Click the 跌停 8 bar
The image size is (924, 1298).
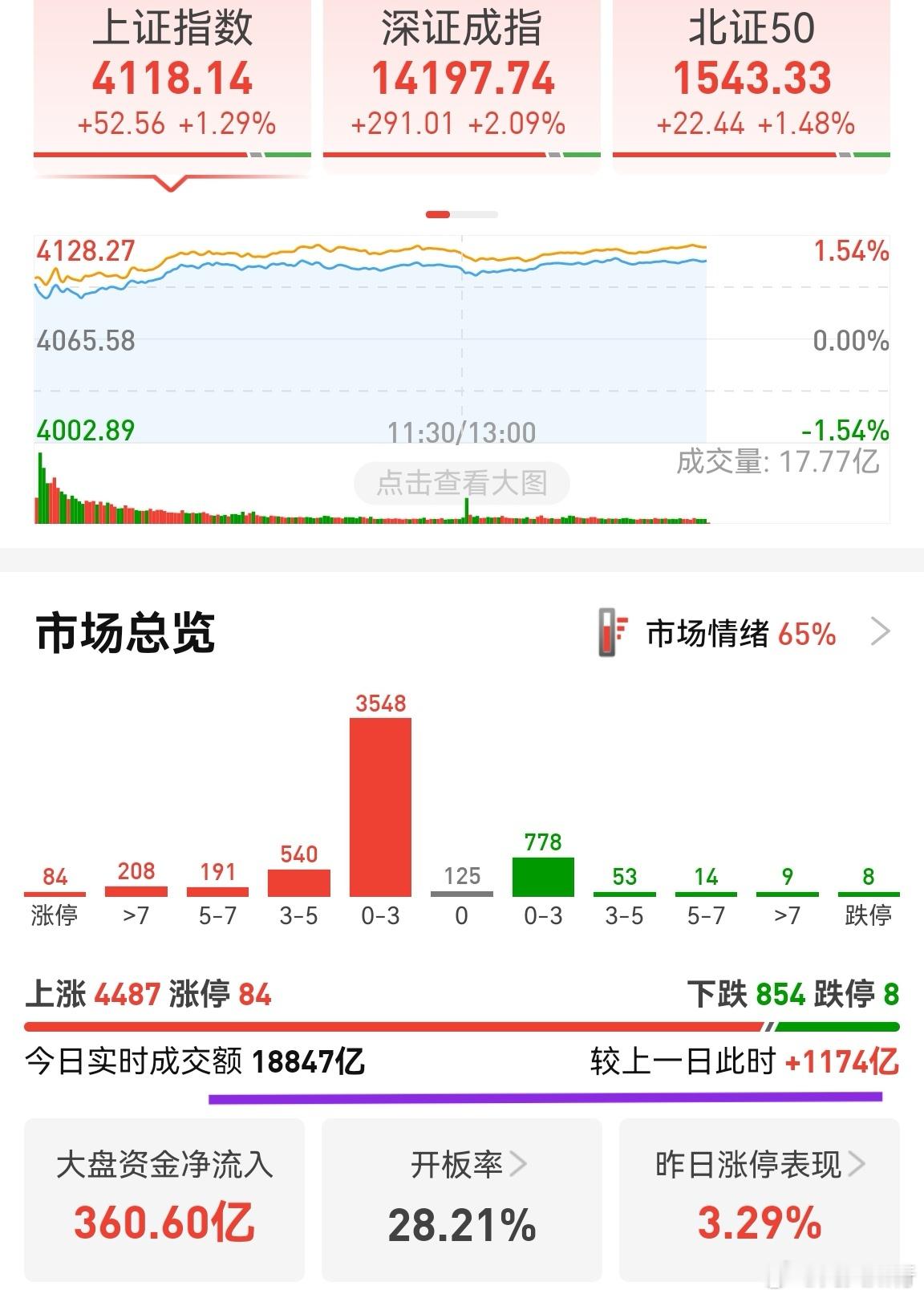867,892
